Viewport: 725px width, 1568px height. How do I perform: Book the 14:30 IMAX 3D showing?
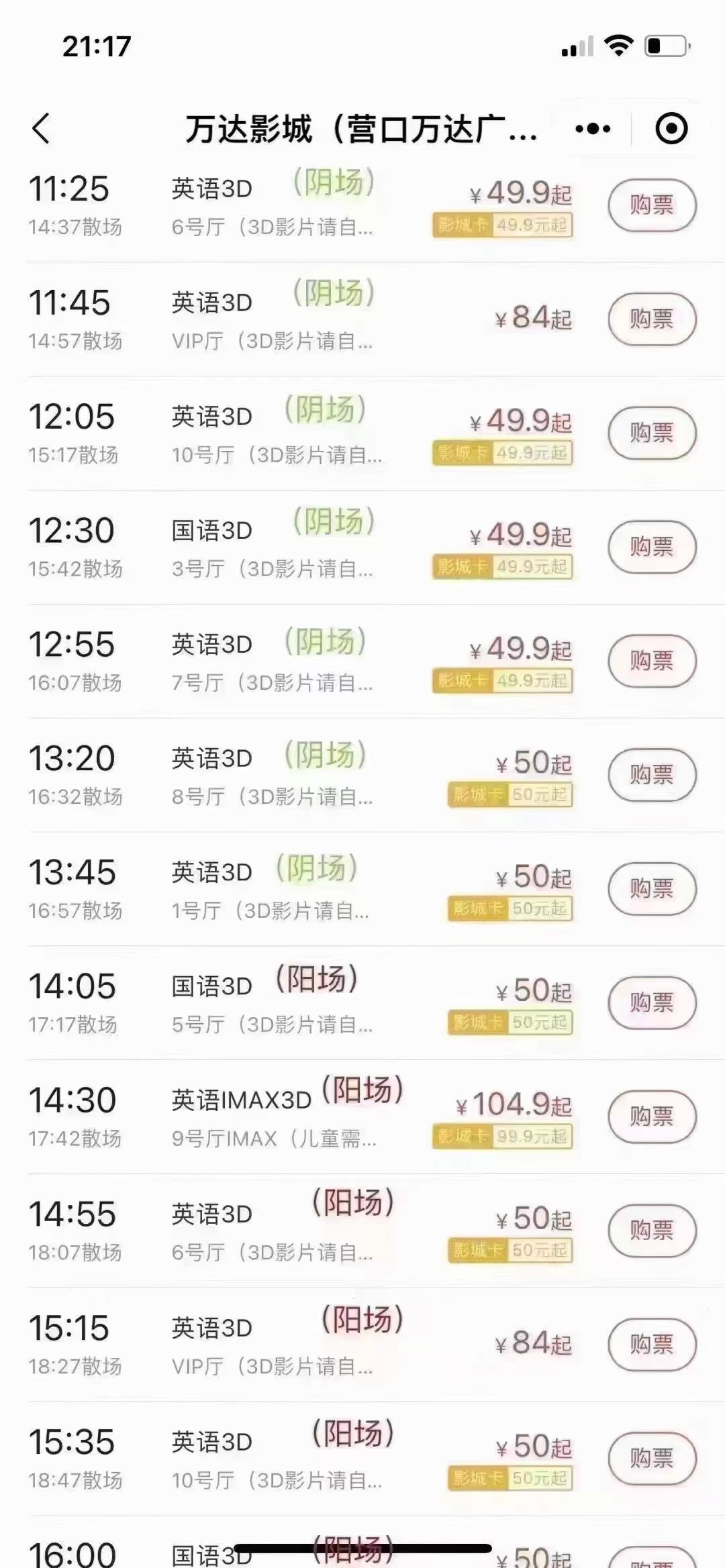coord(652,1116)
